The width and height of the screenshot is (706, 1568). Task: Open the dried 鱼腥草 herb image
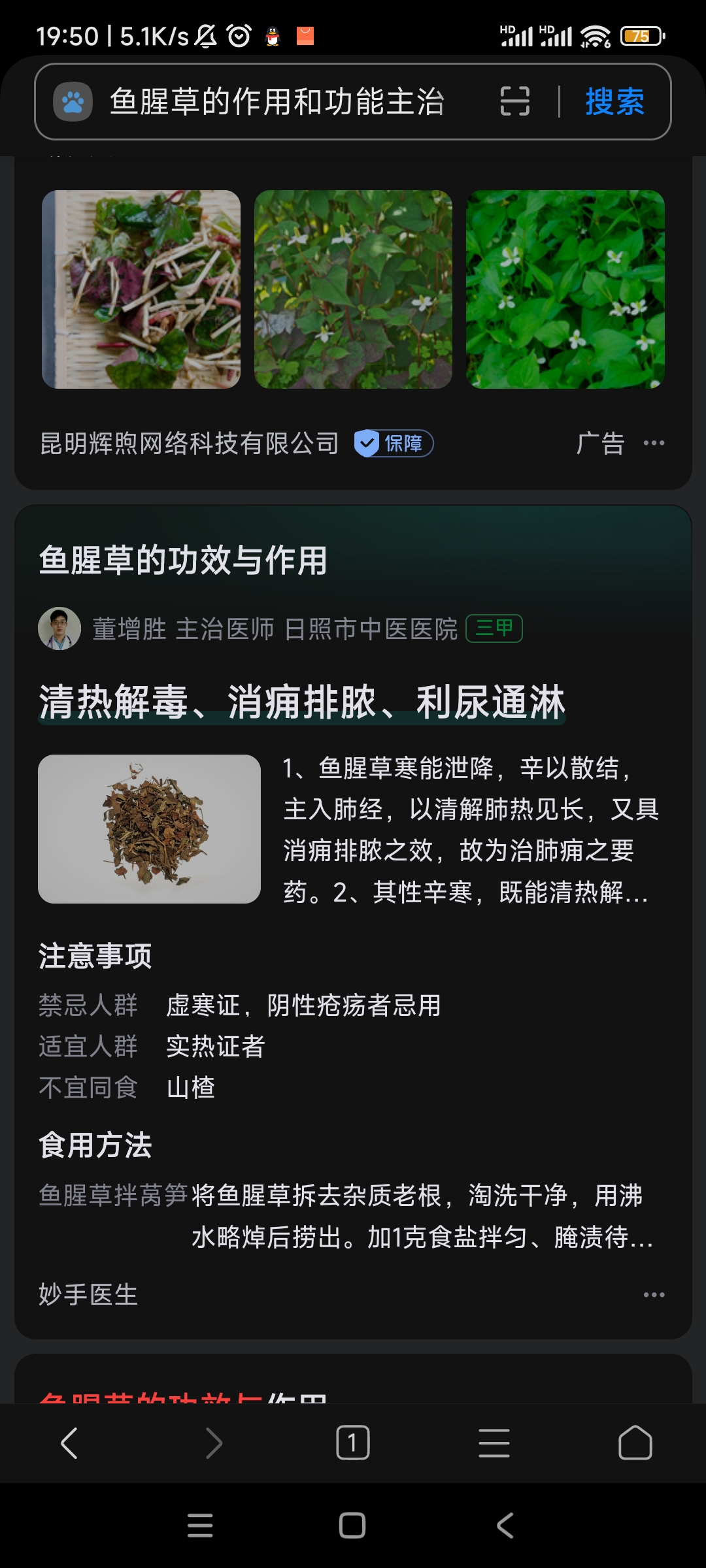149,829
